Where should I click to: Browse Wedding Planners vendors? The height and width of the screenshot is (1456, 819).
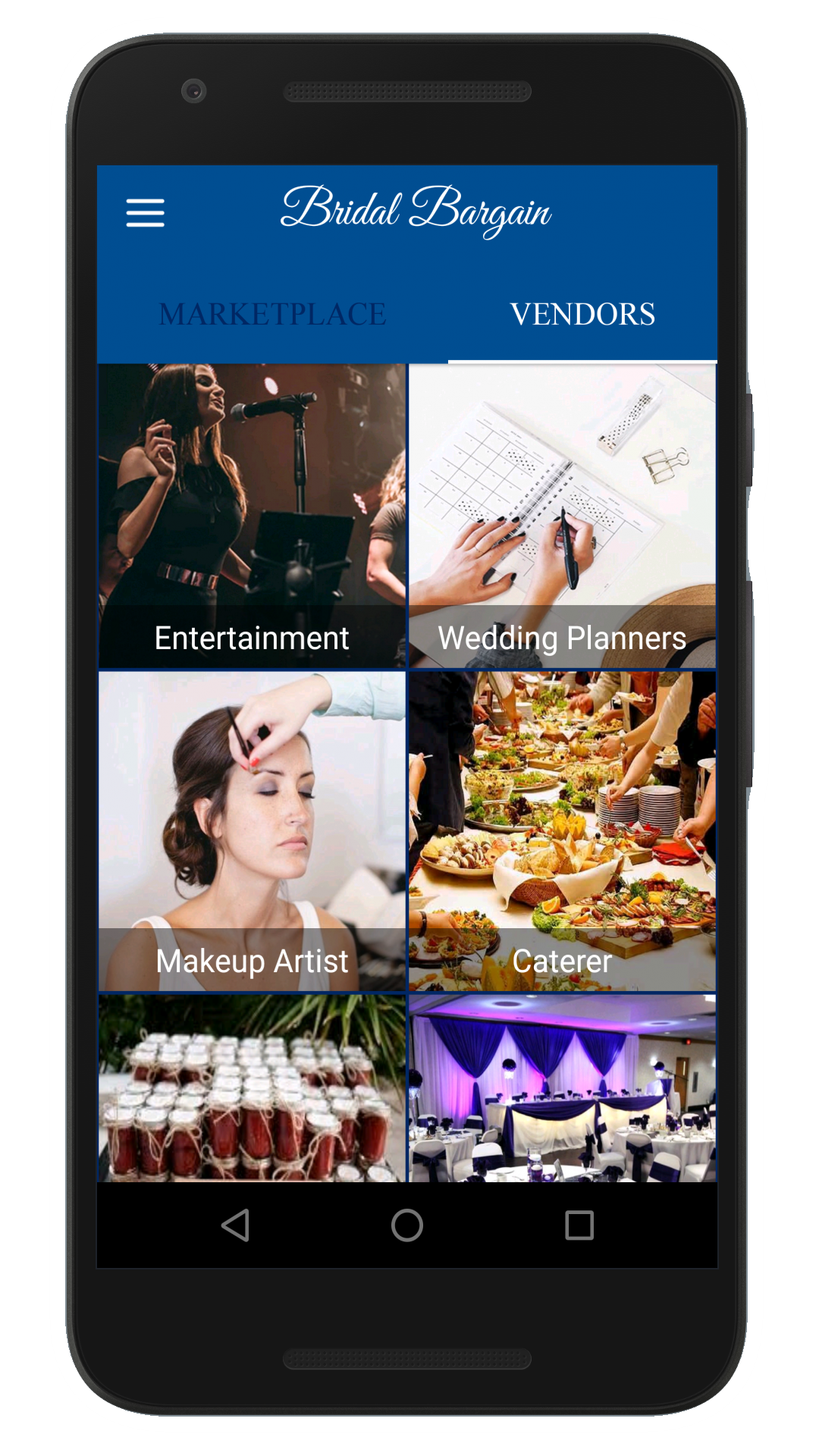click(x=562, y=516)
